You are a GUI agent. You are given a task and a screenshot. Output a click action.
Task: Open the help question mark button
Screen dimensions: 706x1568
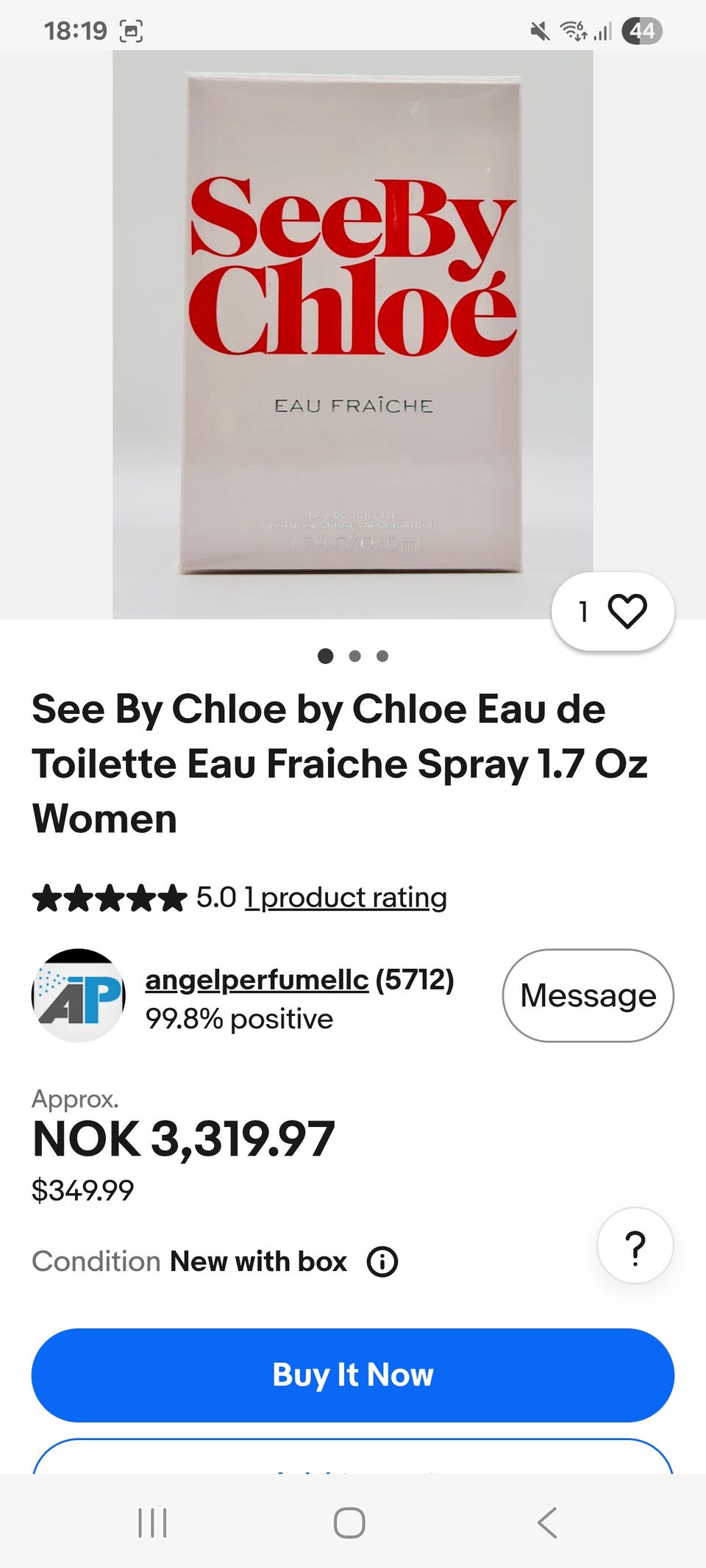tap(635, 1246)
